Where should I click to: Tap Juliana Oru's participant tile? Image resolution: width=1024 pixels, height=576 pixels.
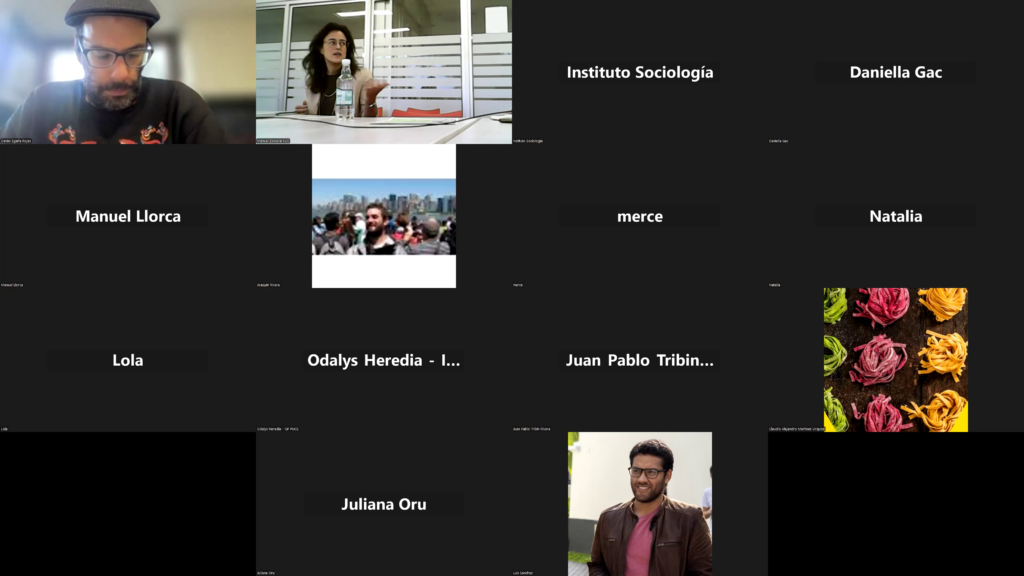384,504
